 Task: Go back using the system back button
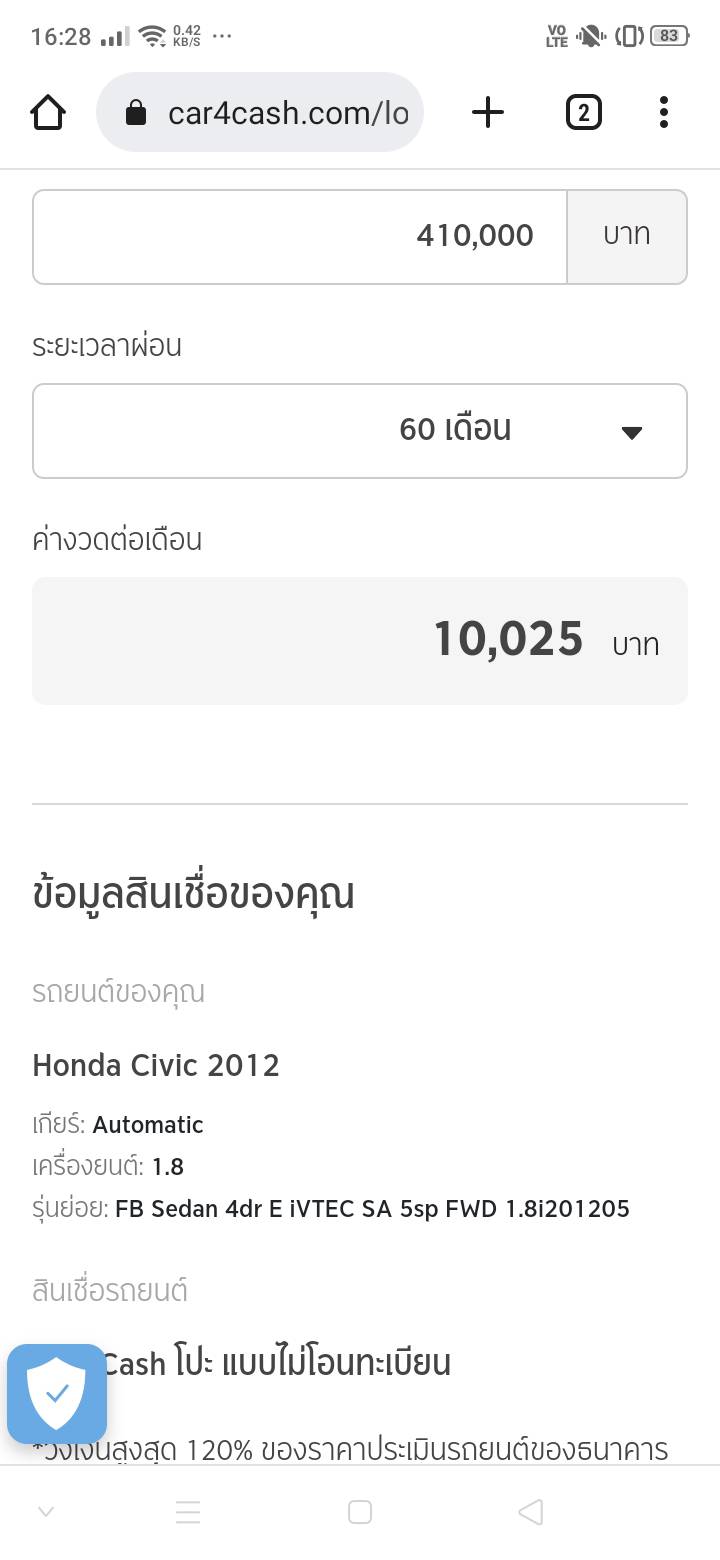531,1512
